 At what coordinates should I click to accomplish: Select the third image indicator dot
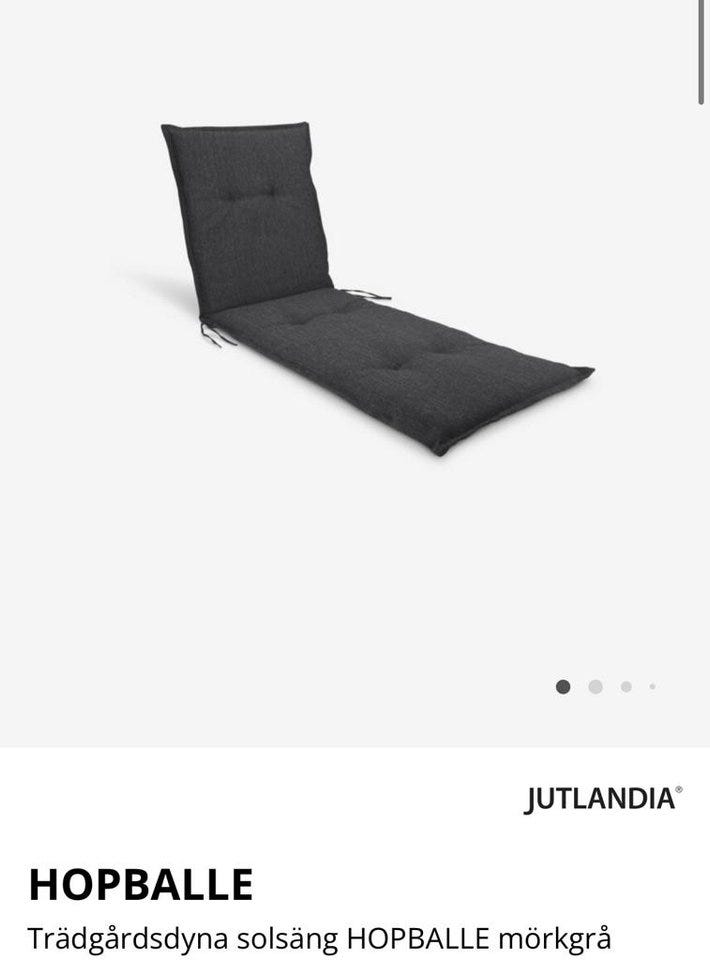click(x=626, y=687)
